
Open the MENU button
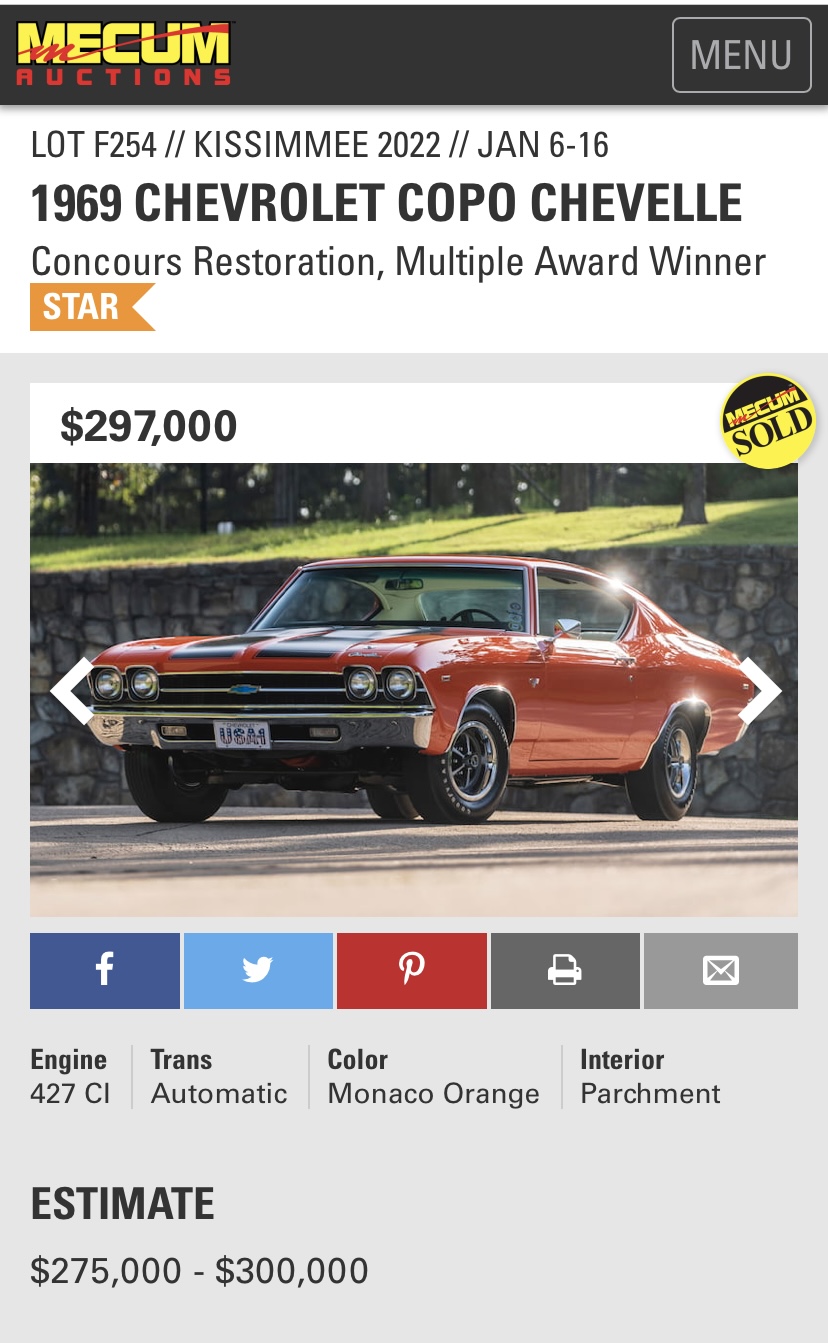pos(741,55)
